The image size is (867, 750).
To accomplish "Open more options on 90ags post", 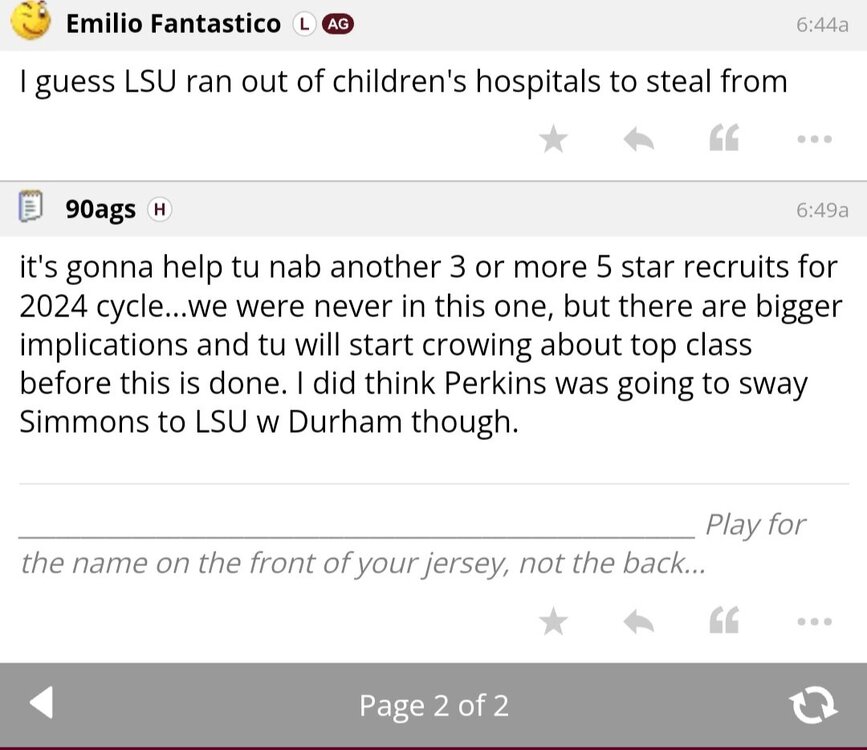I will point(814,622).
